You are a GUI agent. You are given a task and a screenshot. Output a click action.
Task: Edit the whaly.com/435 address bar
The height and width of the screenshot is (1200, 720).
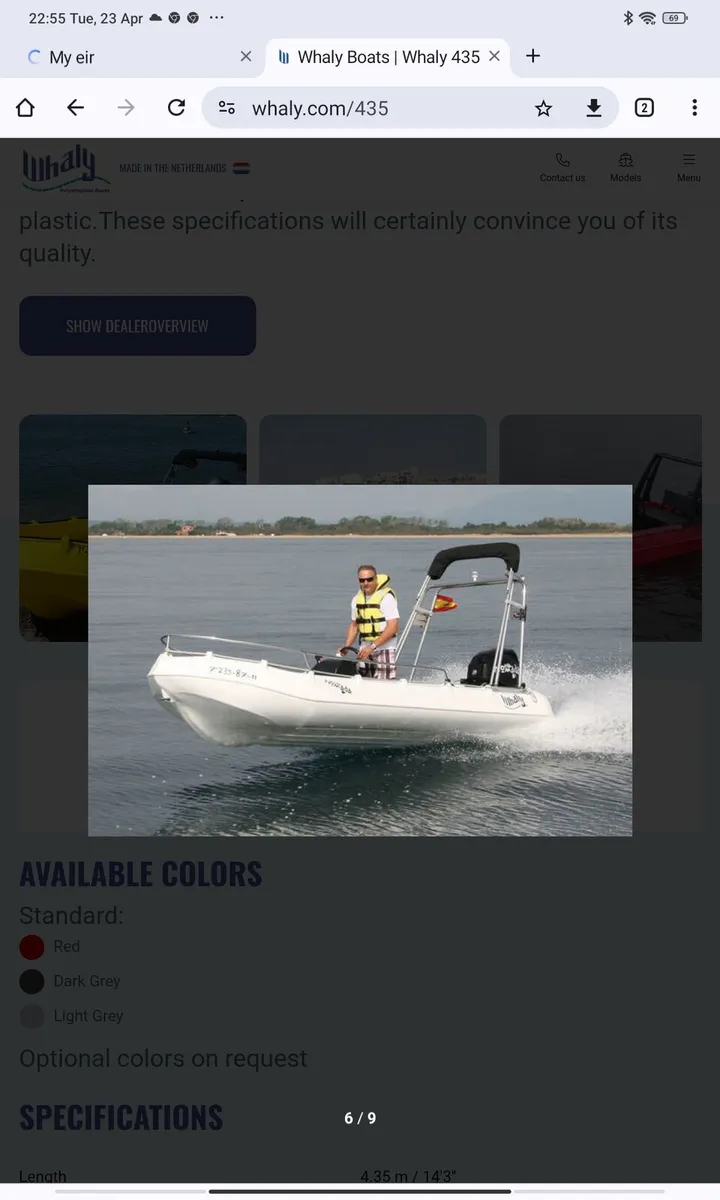[x=380, y=108]
